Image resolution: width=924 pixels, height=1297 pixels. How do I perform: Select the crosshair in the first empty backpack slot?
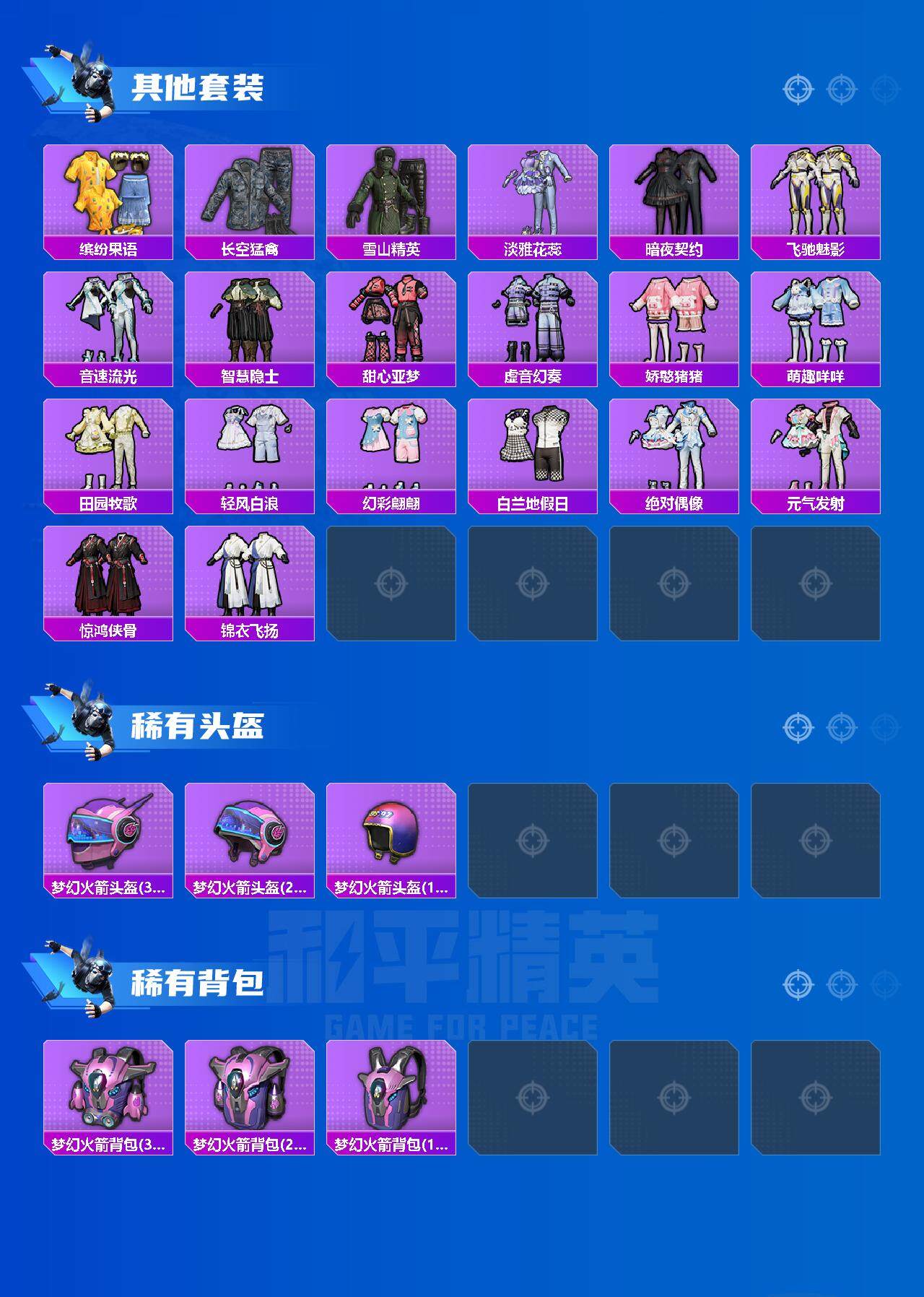coord(535,1096)
